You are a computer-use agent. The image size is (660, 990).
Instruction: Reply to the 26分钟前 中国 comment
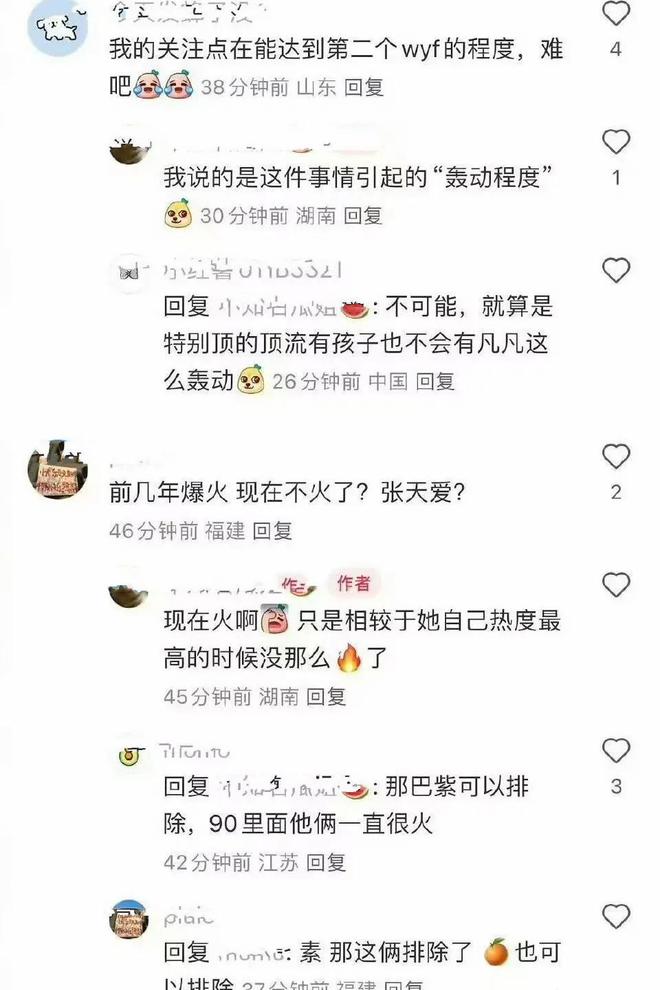435,380
